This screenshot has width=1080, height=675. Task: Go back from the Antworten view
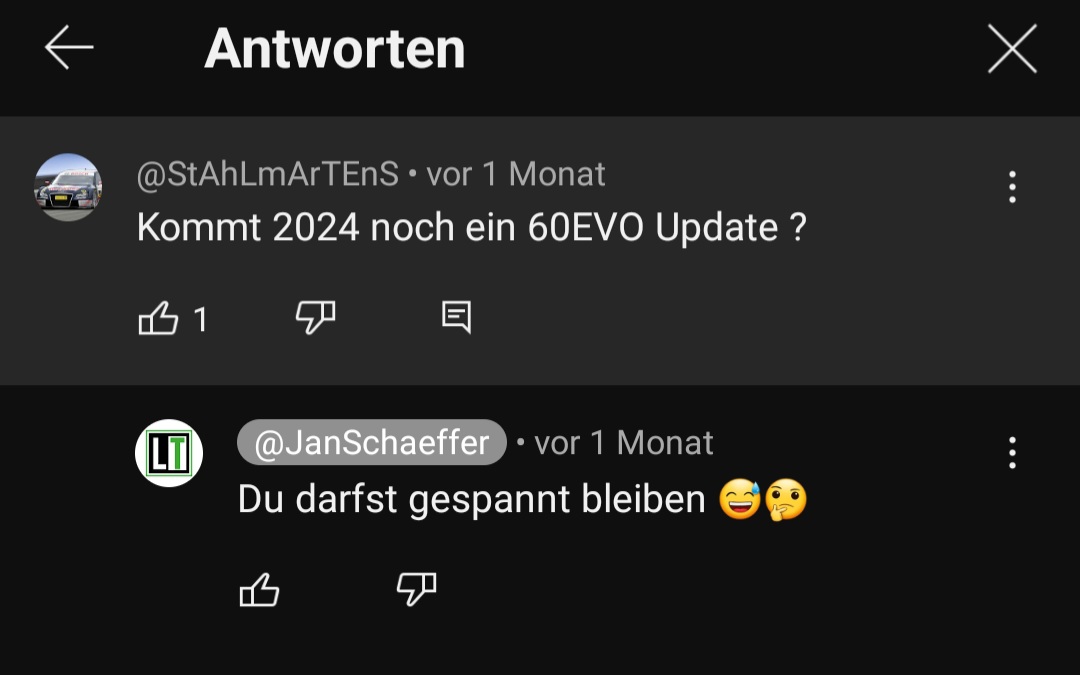[69, 48]
